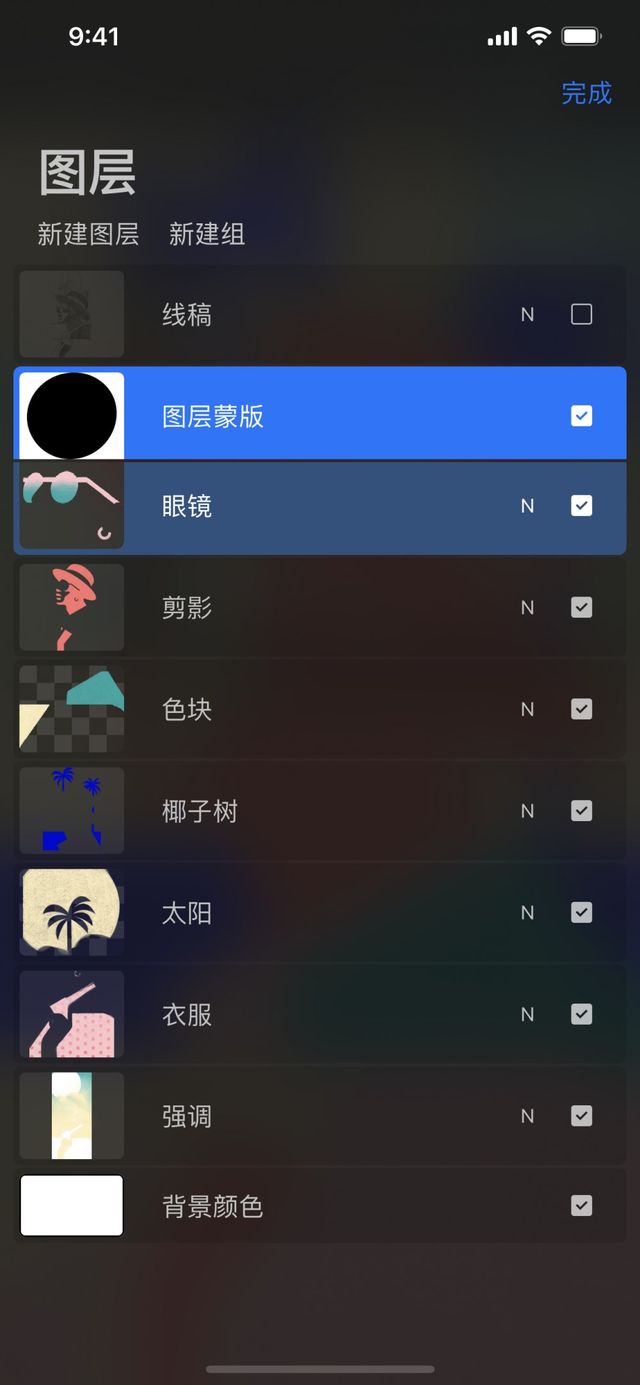This screenshot has height=1385, width=640.
Task: Open the 背景颜色 white swatch
Action: (x=72, y=1206)
